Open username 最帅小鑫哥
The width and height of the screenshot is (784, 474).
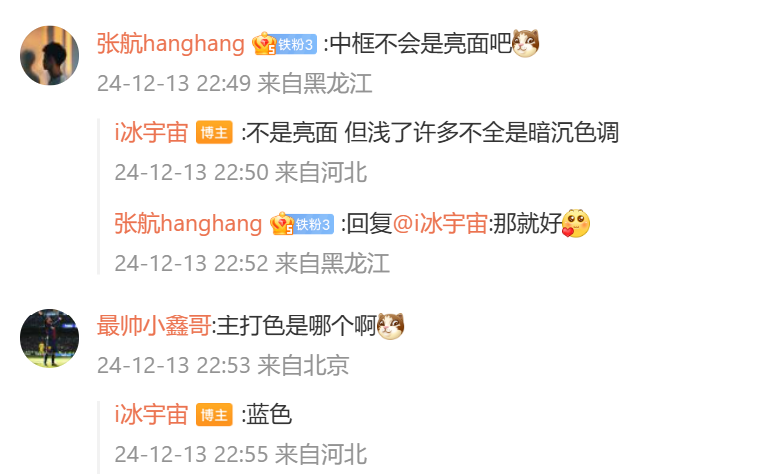click(154, 326)
